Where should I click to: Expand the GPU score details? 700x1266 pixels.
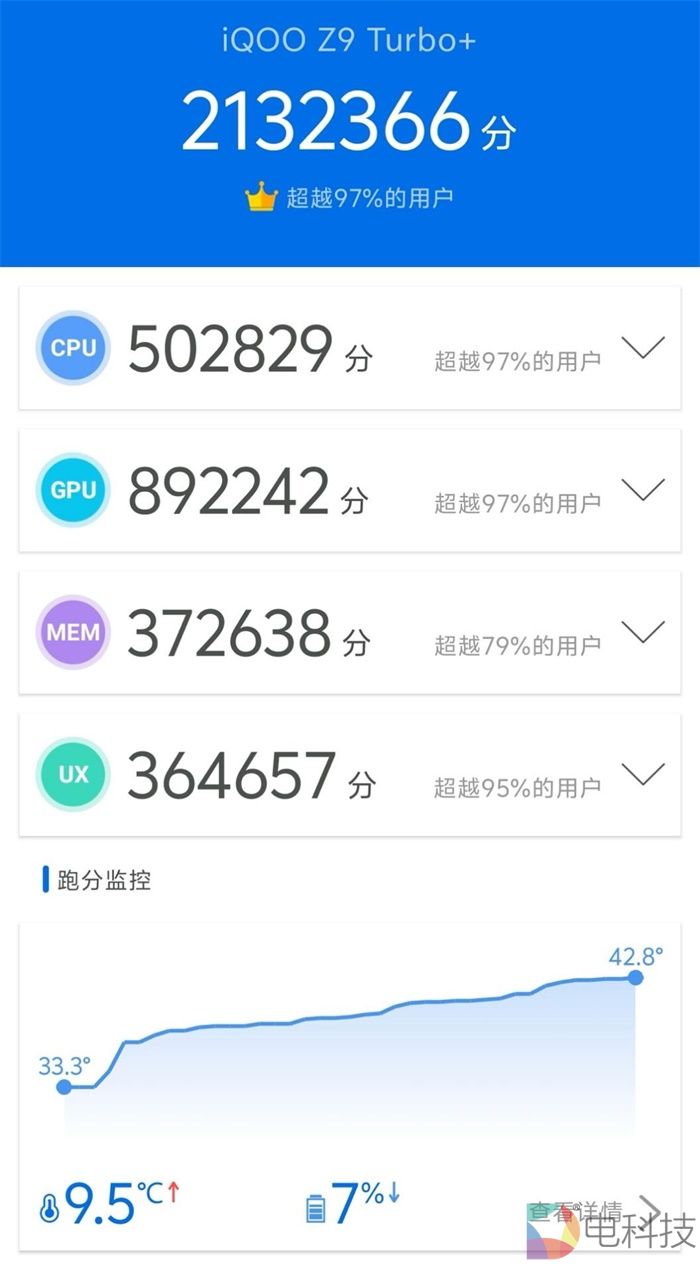tap(642, 490)
